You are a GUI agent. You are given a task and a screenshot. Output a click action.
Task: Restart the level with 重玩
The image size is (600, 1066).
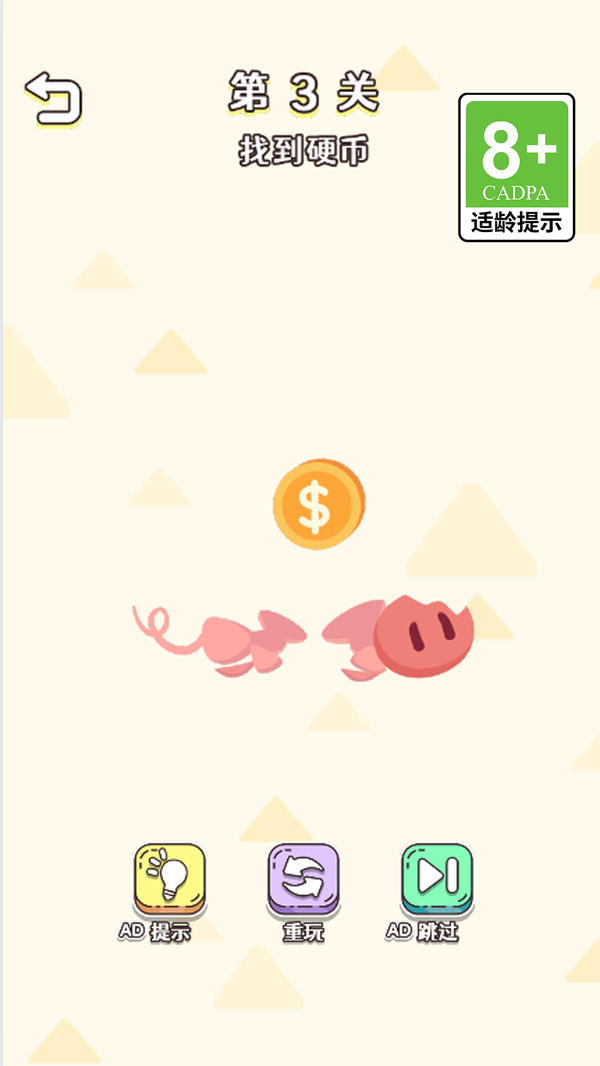303,879
